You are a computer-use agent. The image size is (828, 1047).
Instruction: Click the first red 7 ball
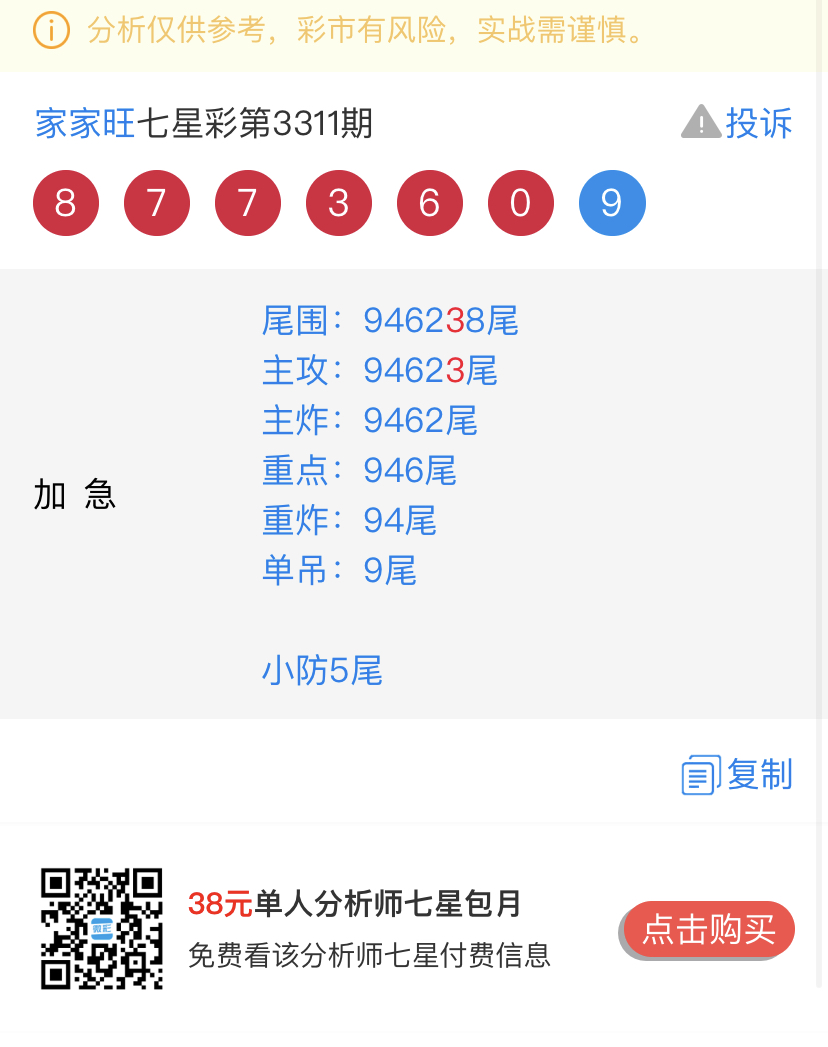157,202
